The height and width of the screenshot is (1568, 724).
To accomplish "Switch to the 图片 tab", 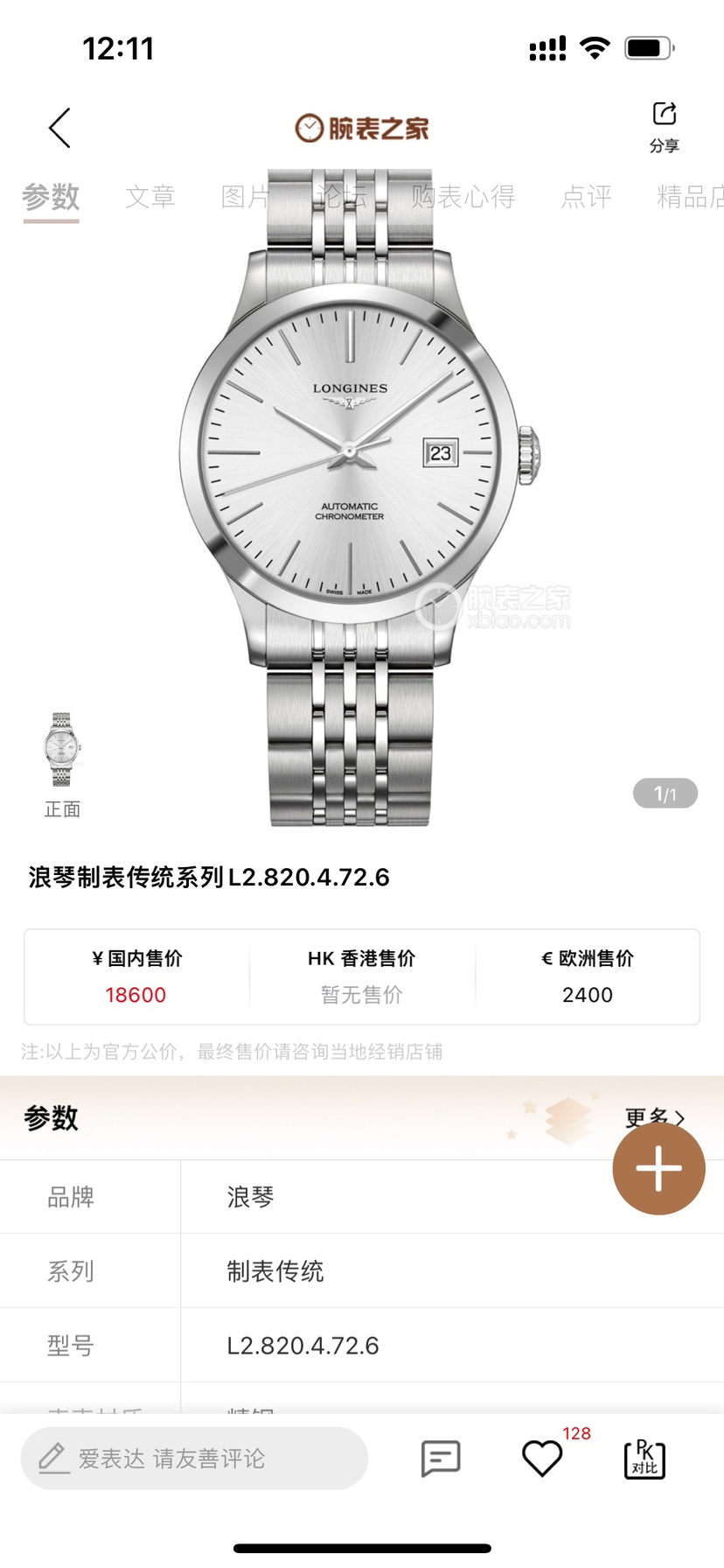I will [x=245, y=197].
